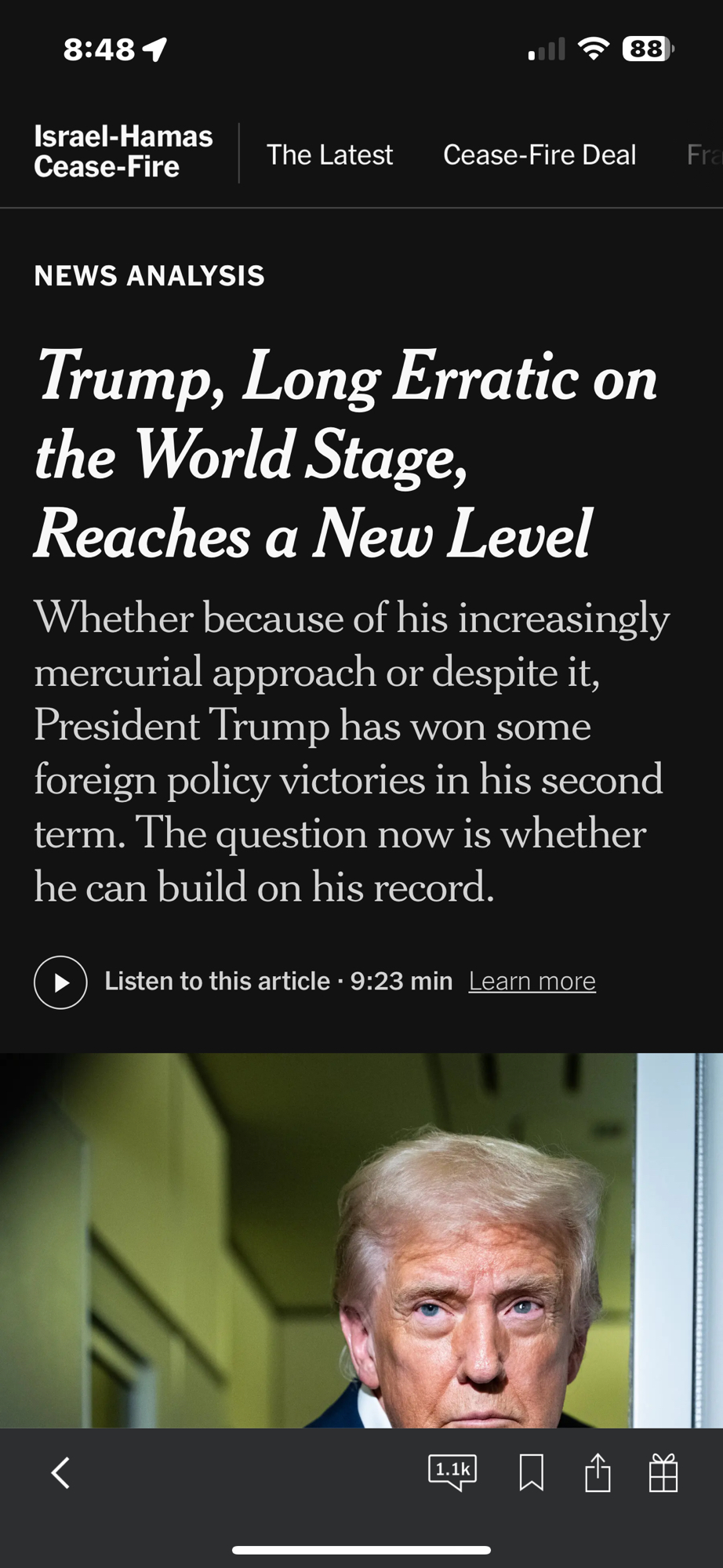
Task: Open the Cease-Fire Deal tab
Action: click(540, 154)
